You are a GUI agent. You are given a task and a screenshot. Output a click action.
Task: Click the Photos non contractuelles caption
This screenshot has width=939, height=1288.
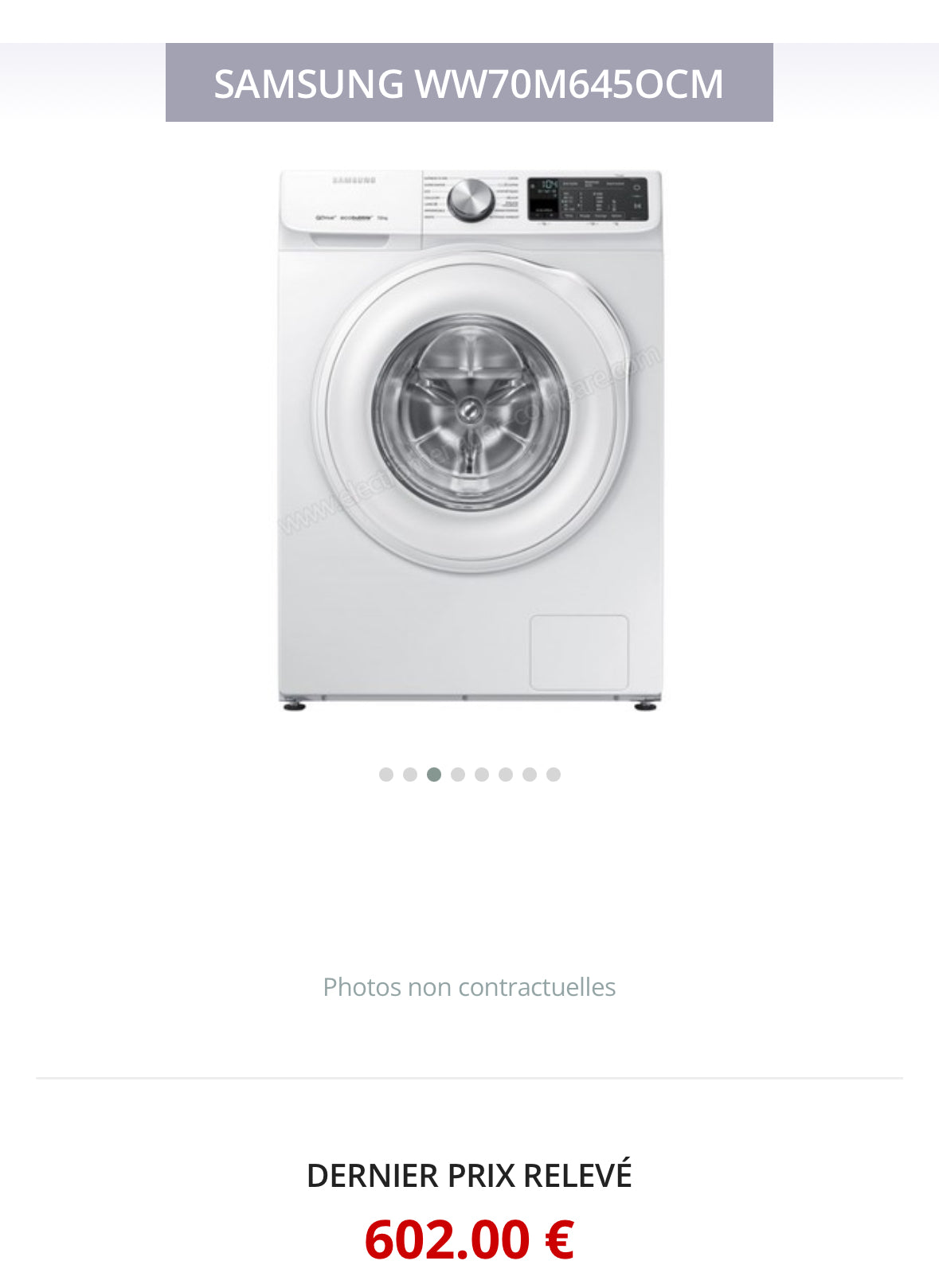469,986
